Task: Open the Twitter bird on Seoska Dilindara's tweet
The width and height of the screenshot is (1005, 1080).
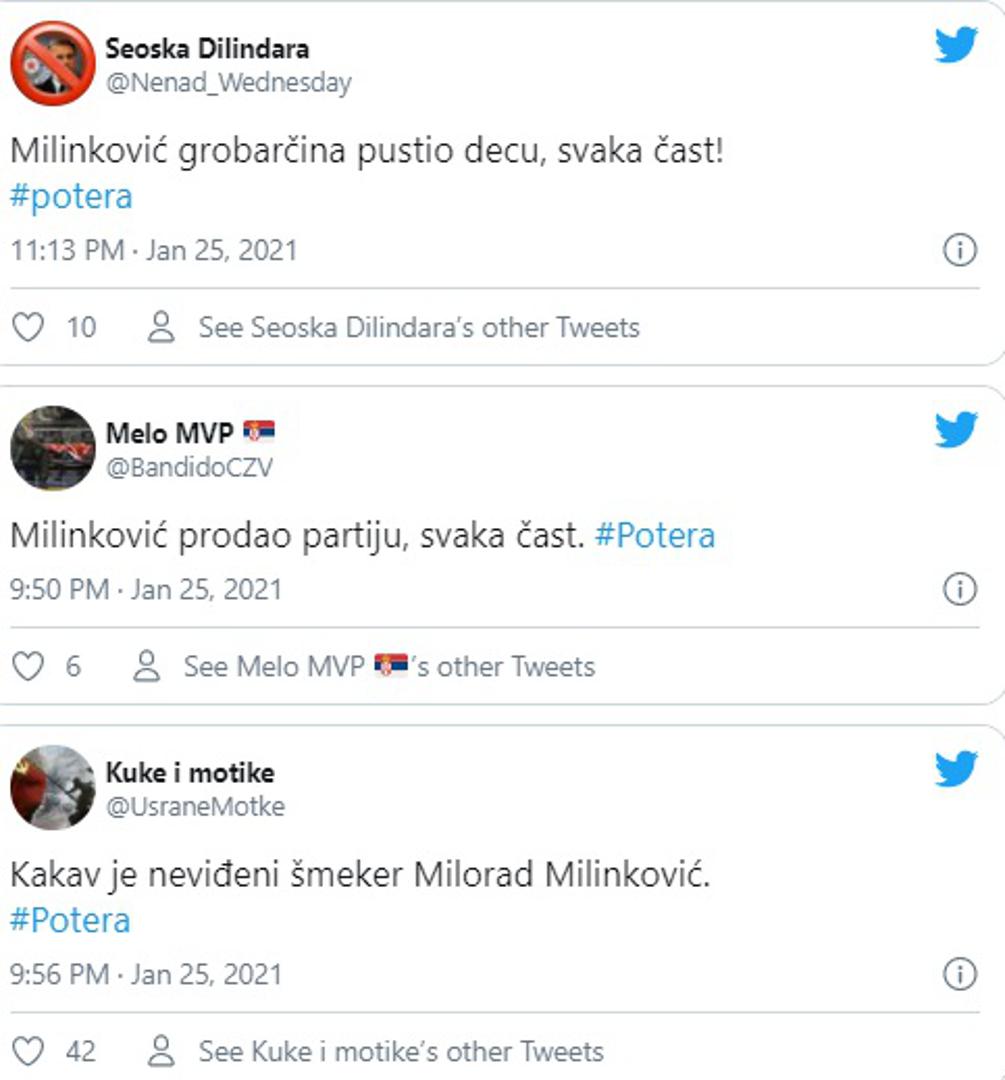Action: (x=956, y=45)
